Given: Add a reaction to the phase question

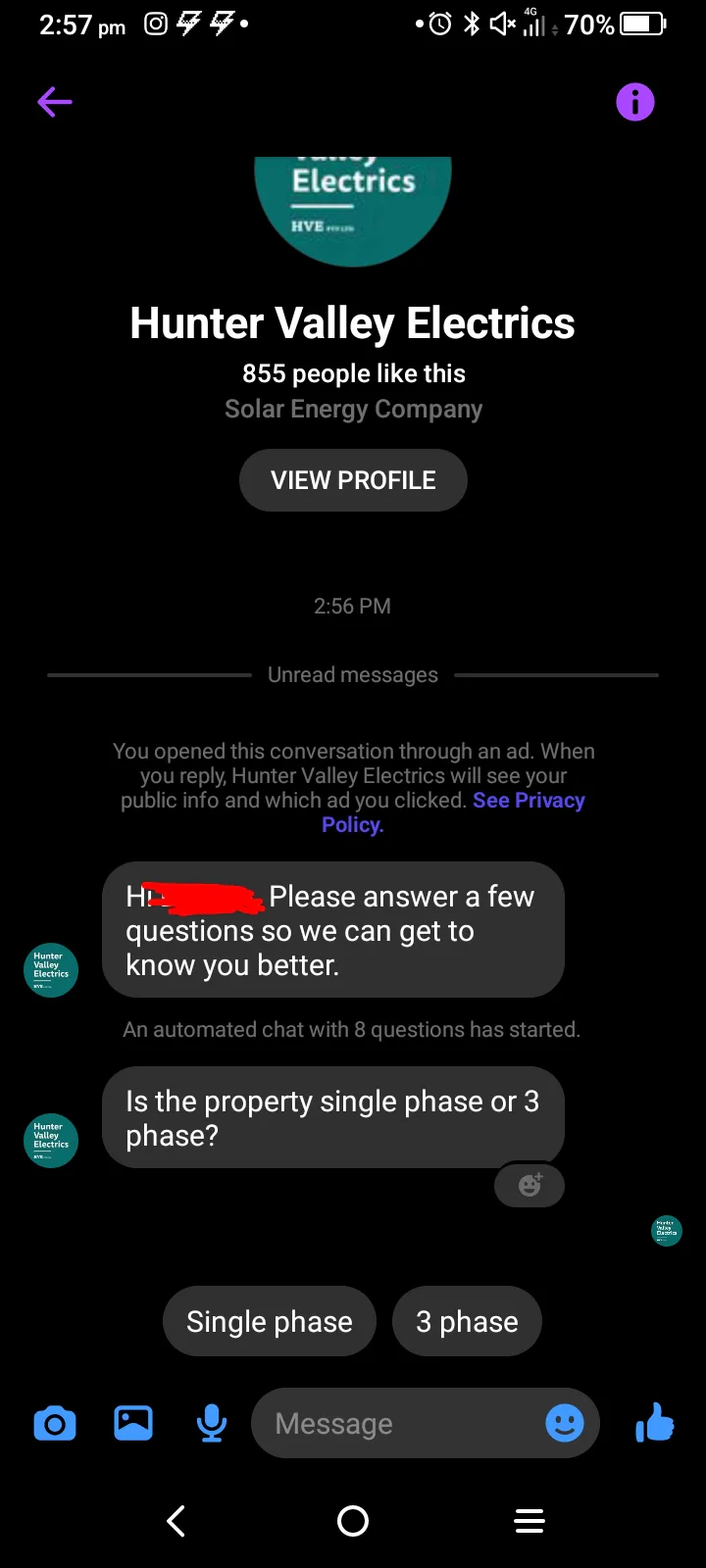Looking at the screenshot, I should [x=529, y=1185].
